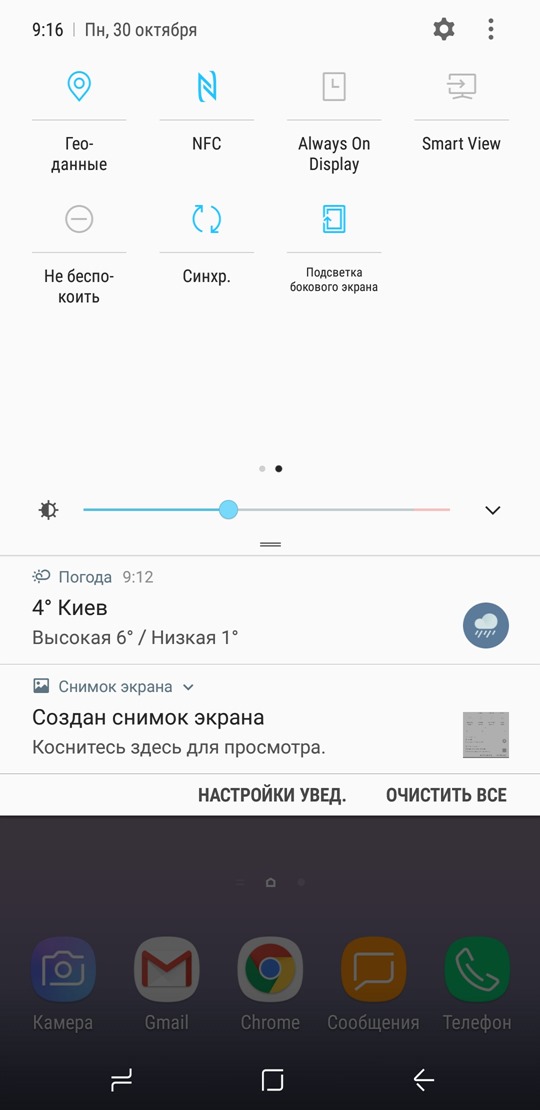Clear all notifications with ОЧИСТИТЬ ВСЕ
This screenshot has width=540, height=1110.
click(447, 795)
